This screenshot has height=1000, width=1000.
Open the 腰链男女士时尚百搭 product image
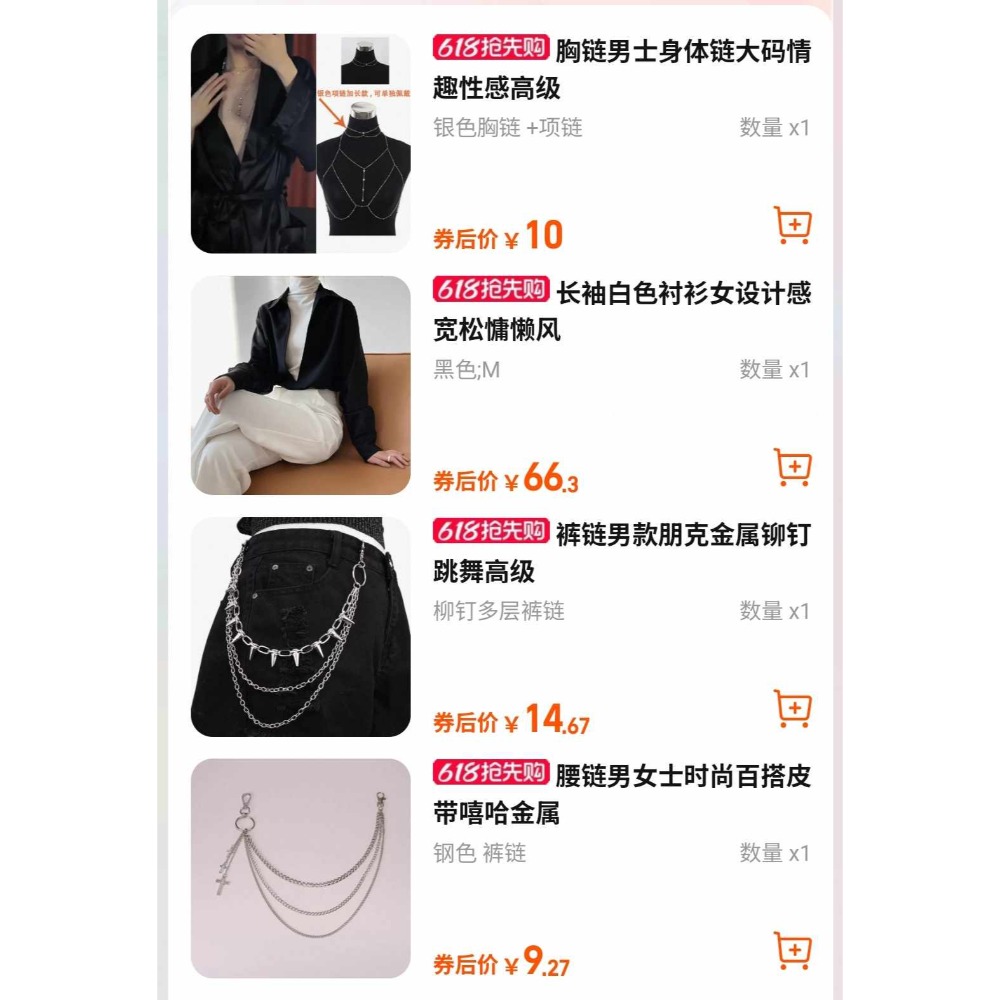301,868
